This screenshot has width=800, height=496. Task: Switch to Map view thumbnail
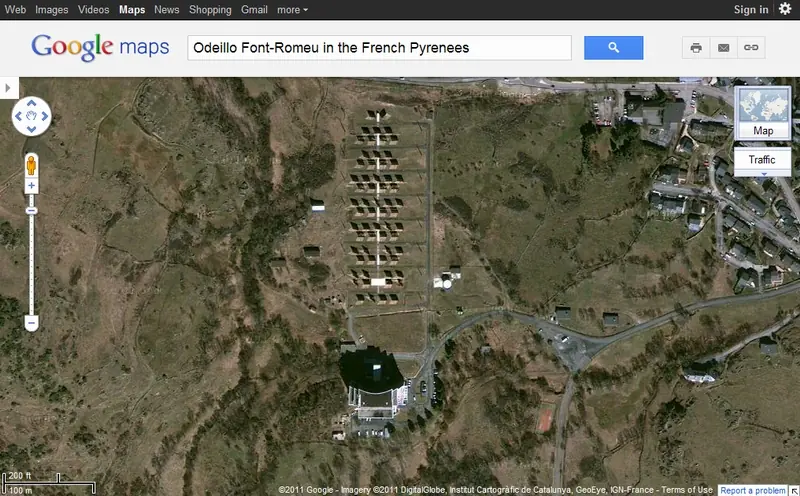[x=763, y=113]
